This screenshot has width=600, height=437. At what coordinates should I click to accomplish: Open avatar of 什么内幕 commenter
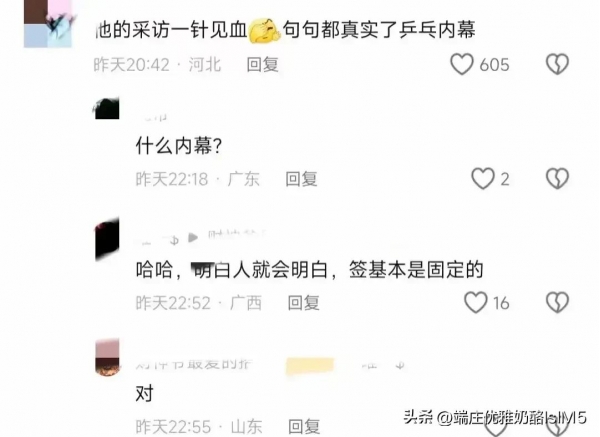(x=108, y=109)
